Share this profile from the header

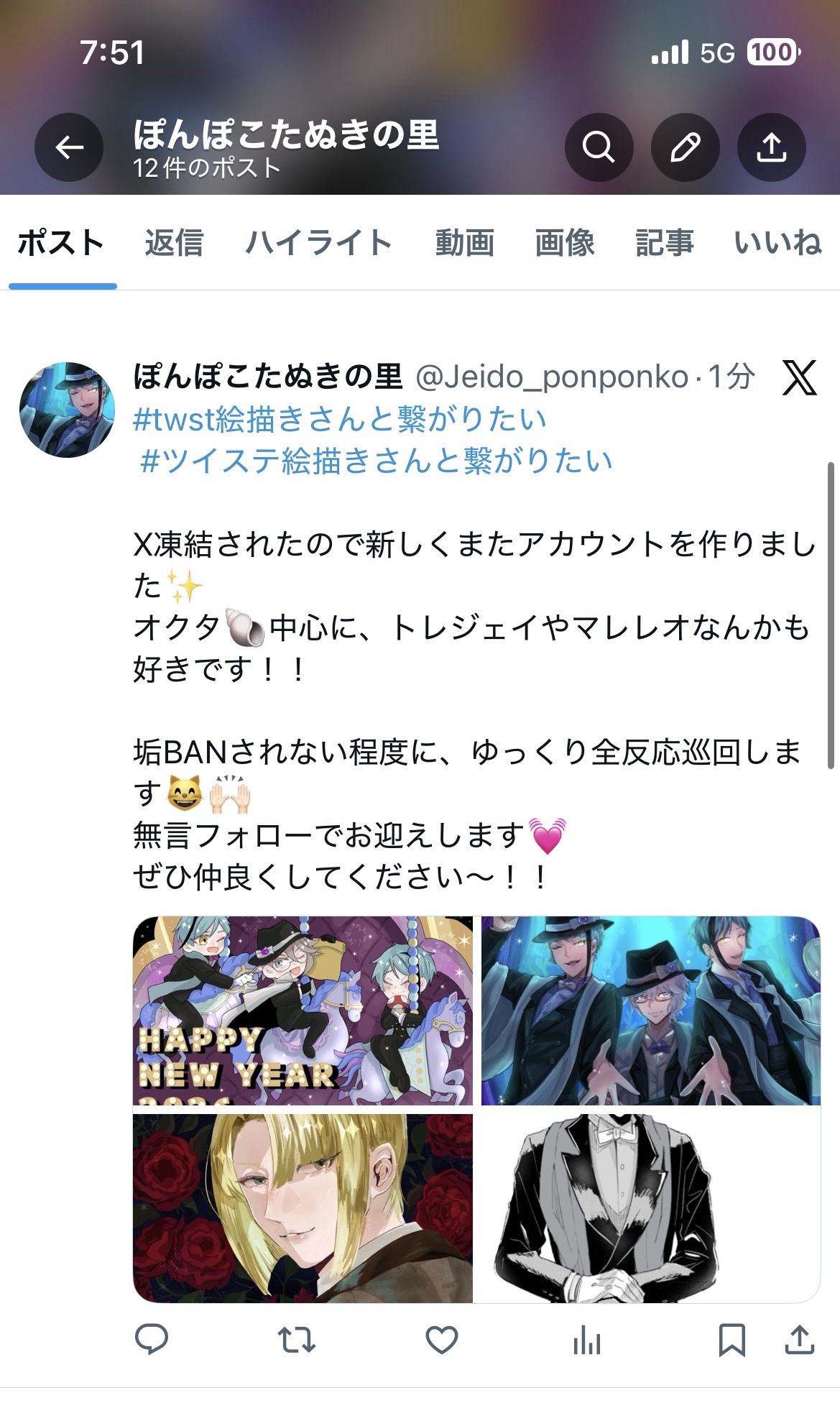coord(771,147)
